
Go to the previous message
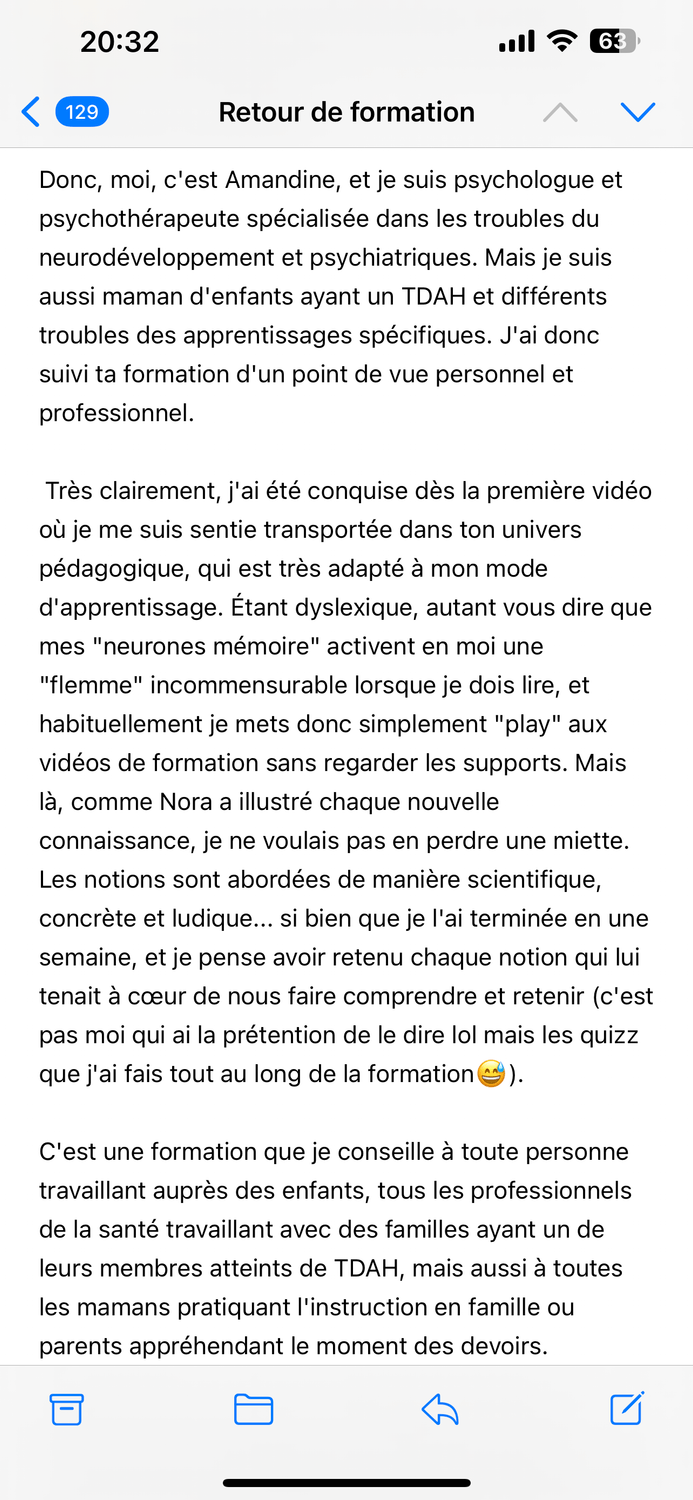[x=560, y=112]
